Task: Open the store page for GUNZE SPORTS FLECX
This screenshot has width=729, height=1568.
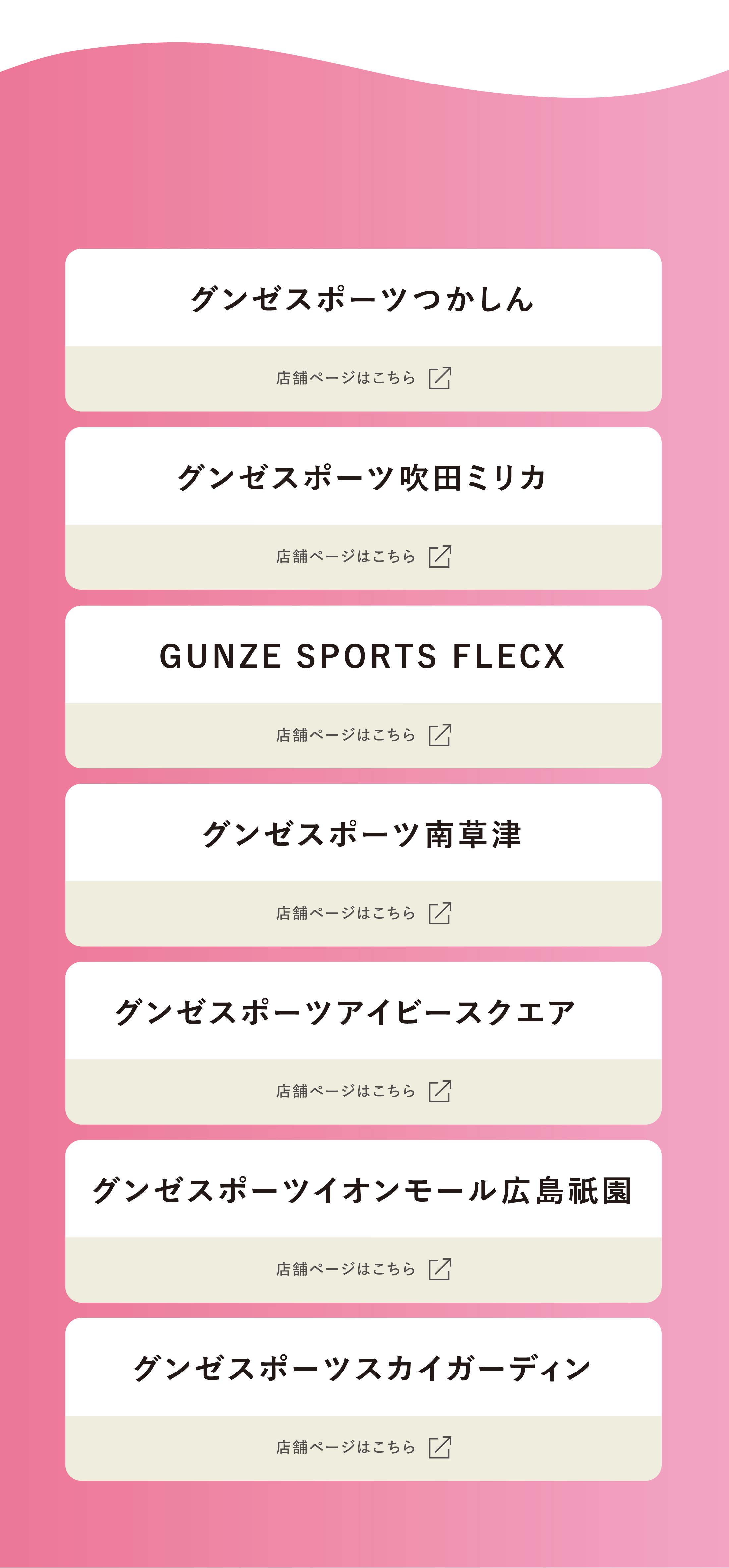Action: pyautogui.click(x=347, y=735)
